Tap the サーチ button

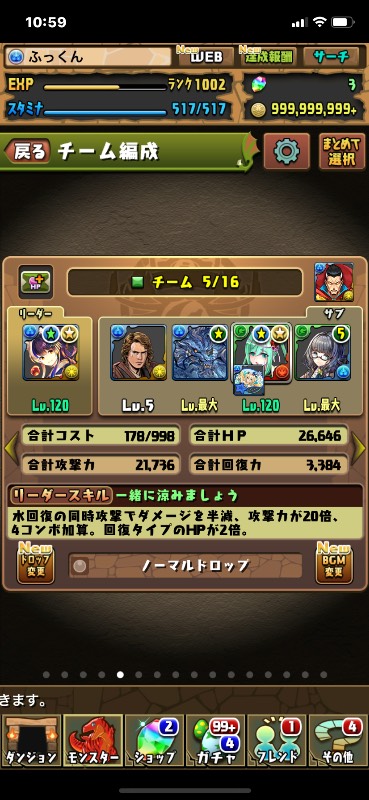coord(331,56)
